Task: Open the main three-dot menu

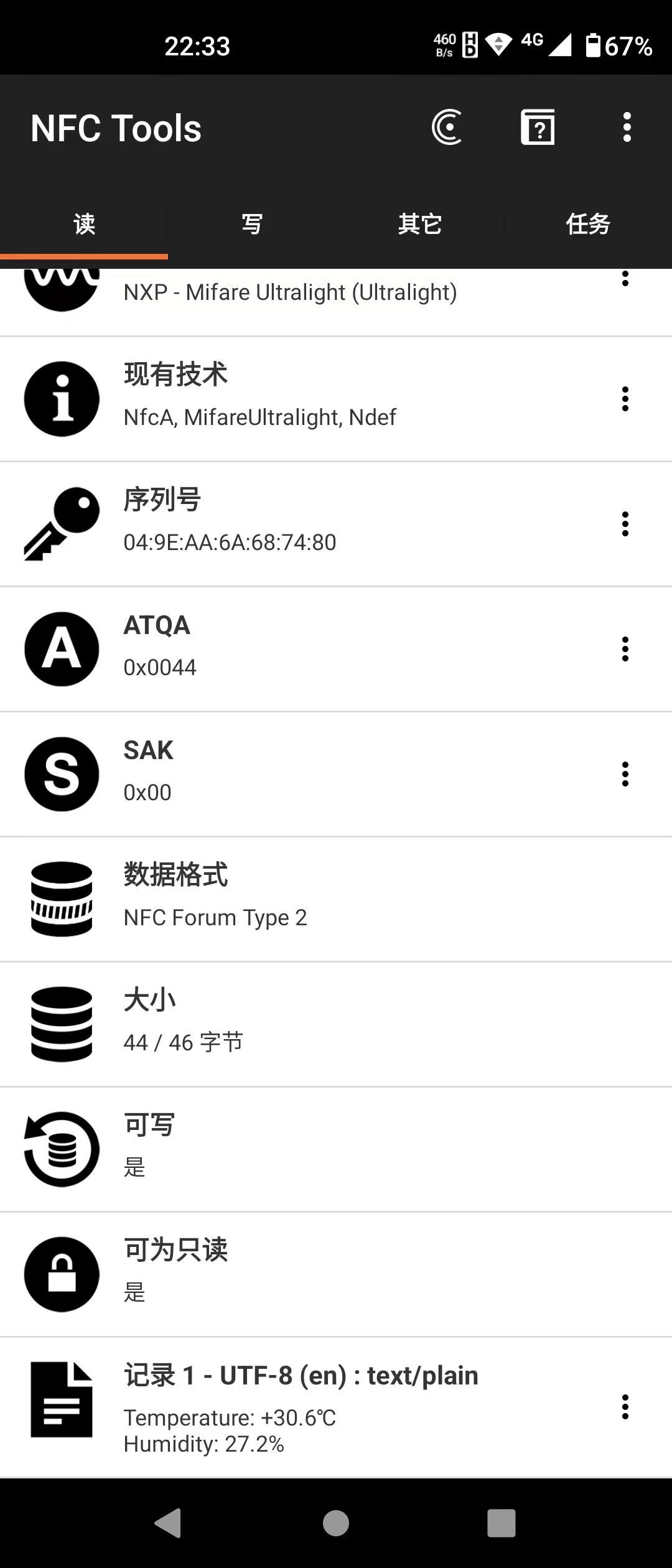Action: click(626, 128)
